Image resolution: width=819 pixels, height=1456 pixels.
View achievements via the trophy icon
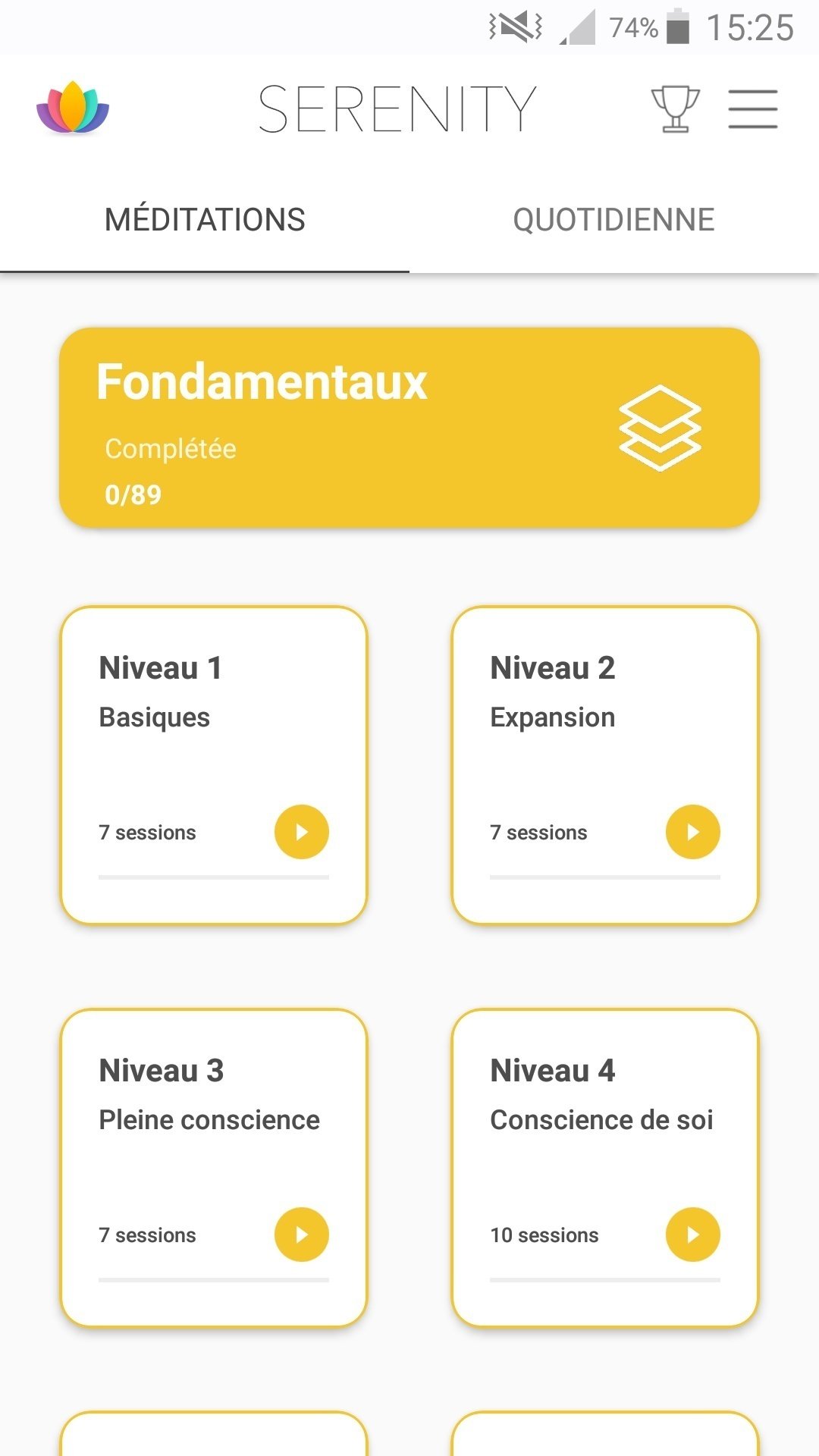pyautogui.click(x=673, y=108)
